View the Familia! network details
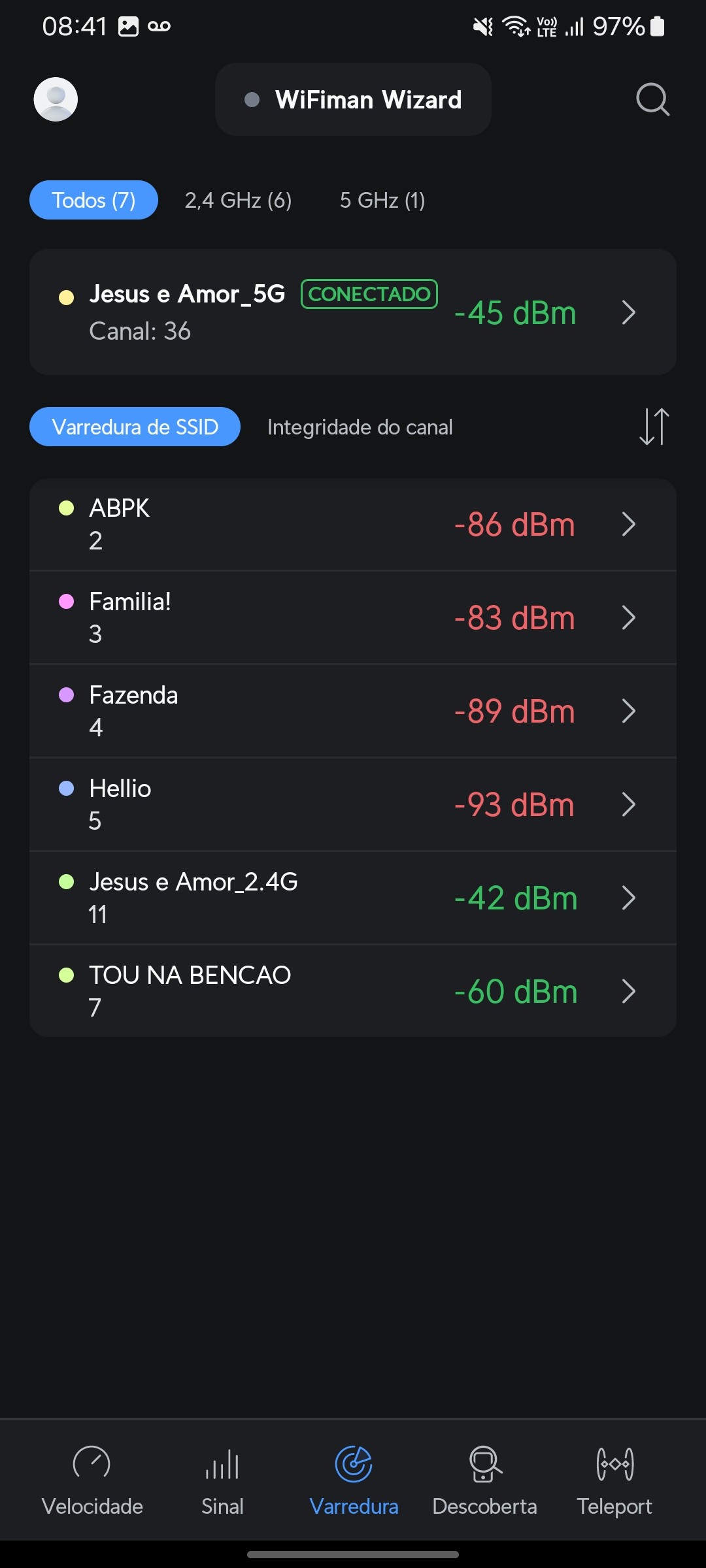 tap(353, 617)
